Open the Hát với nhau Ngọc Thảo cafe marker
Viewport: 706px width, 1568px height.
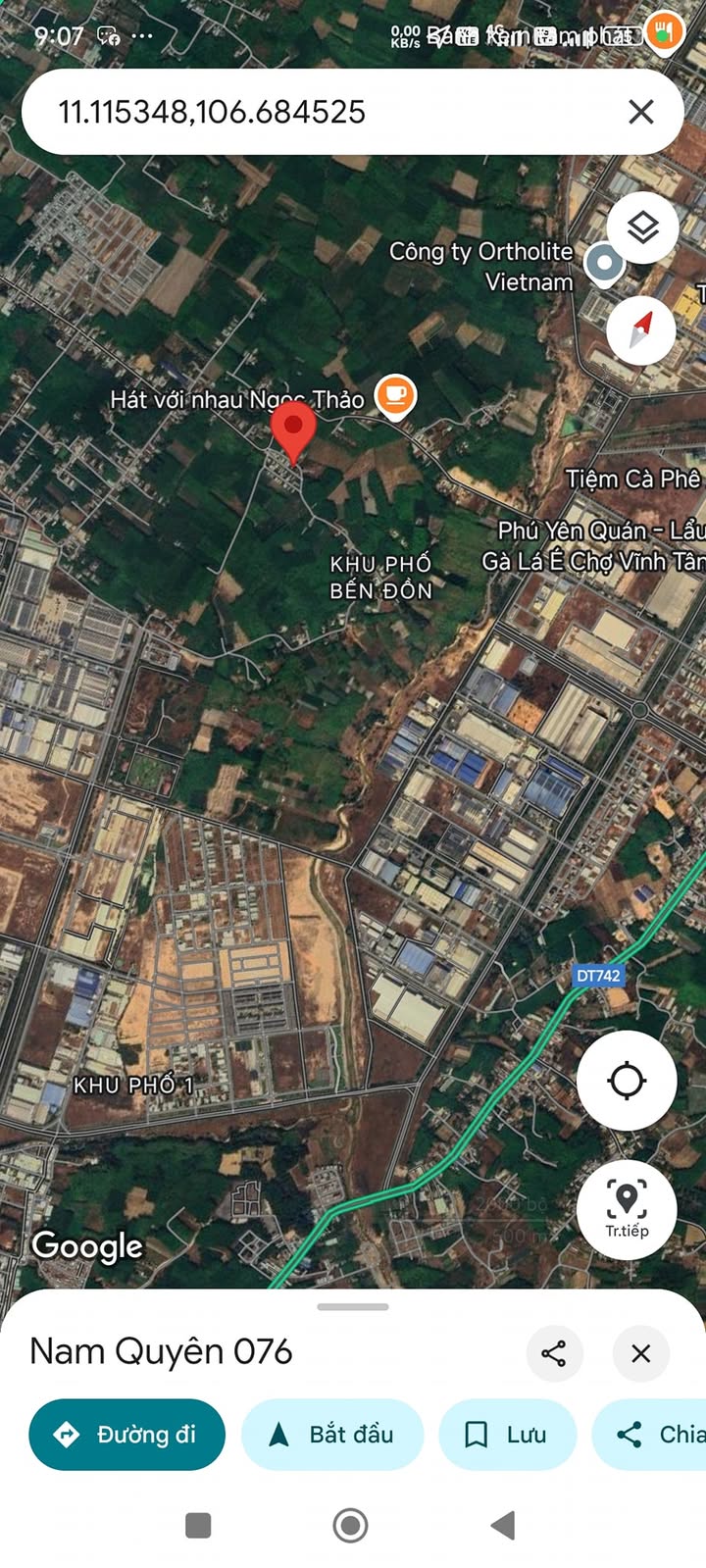pyautogui.click(x=395, y=397)
